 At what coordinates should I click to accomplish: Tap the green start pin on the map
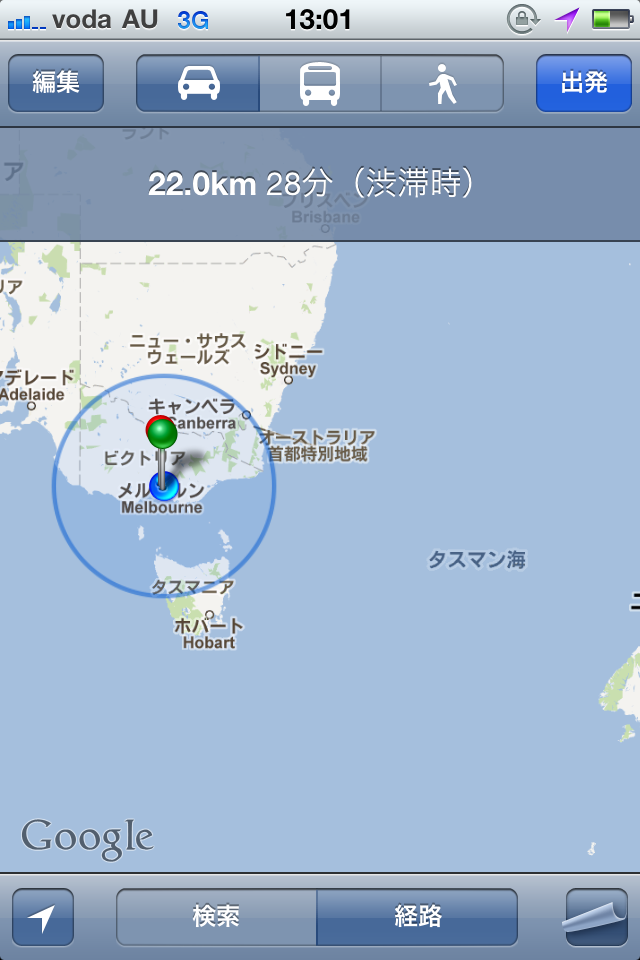(x=162, y=434)
